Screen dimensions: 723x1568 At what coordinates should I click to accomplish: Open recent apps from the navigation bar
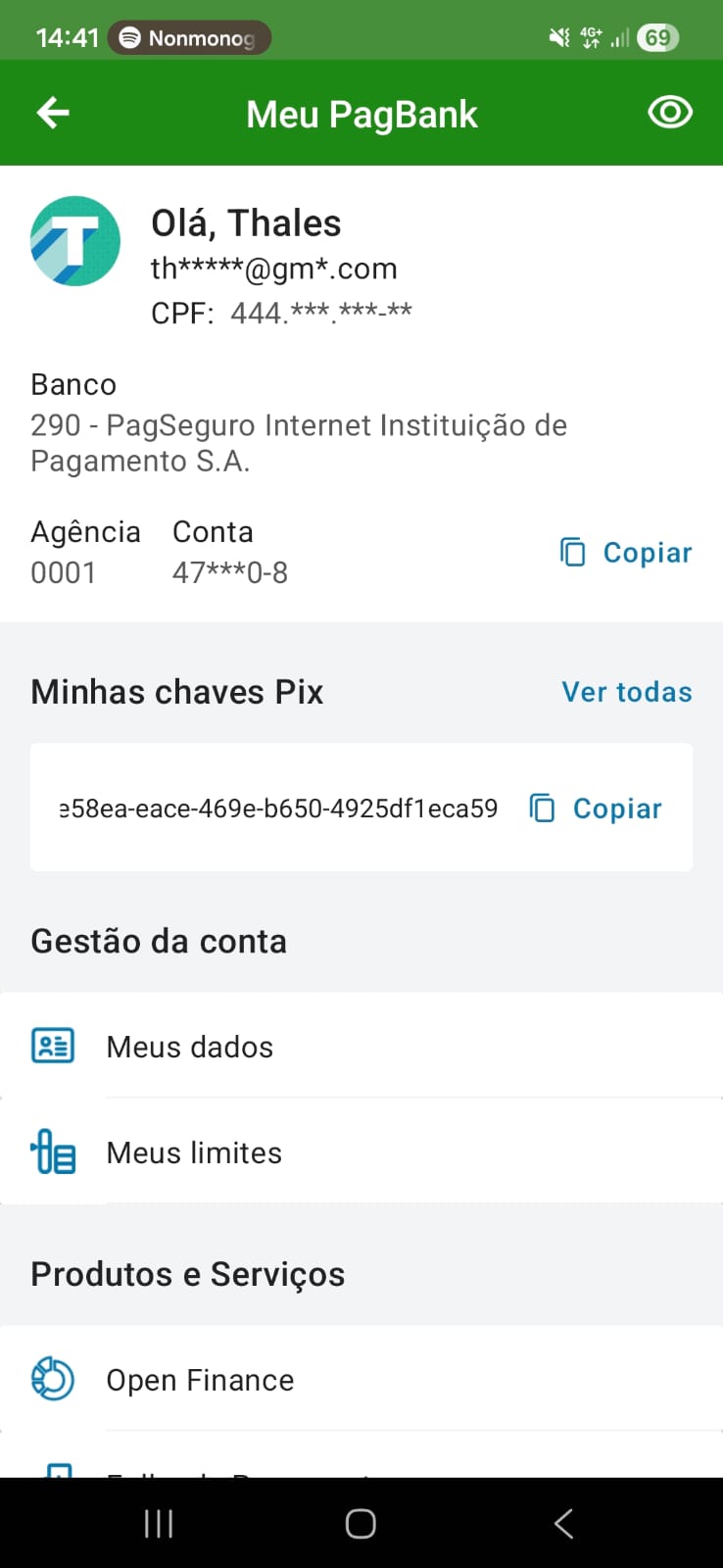(159, 1523)
